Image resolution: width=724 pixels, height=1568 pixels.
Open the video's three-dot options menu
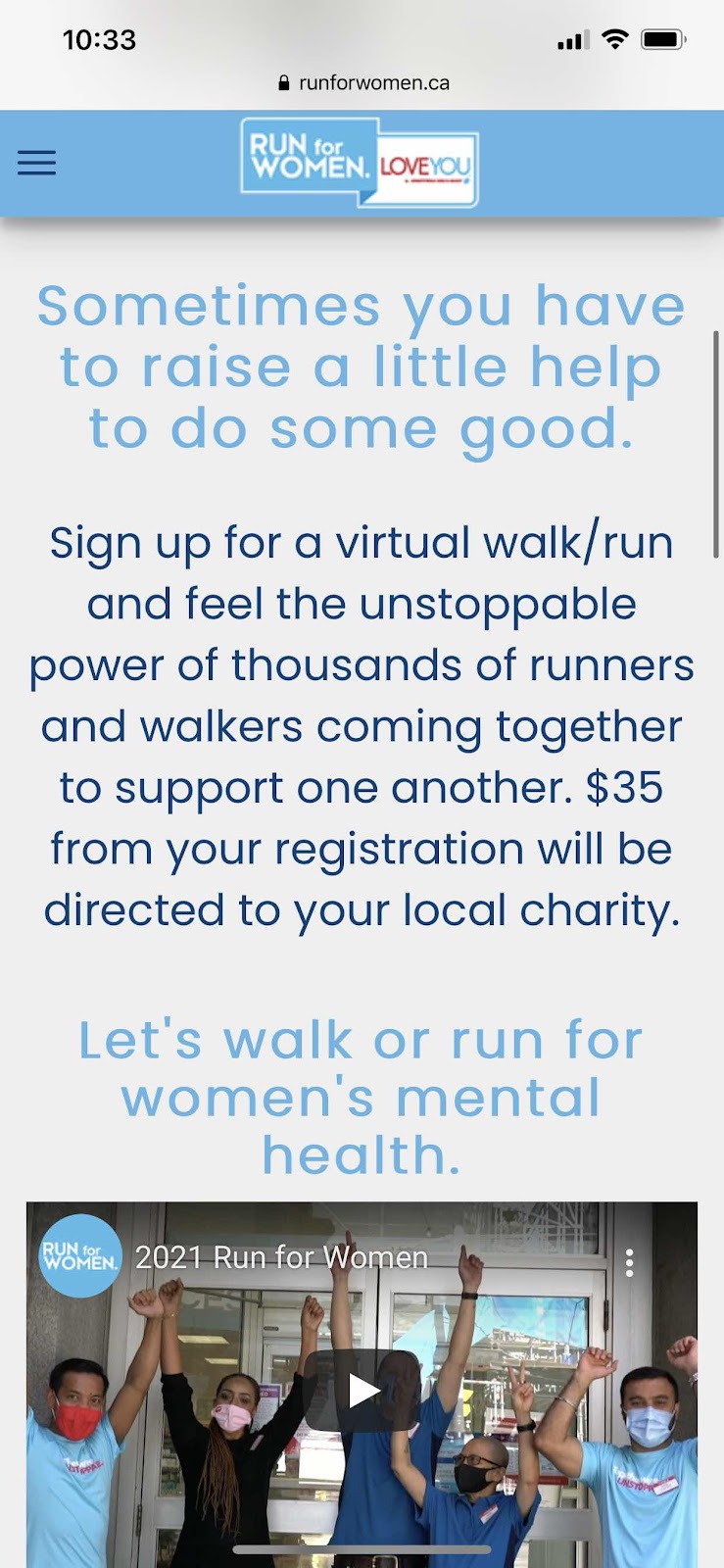(629, 1262)
